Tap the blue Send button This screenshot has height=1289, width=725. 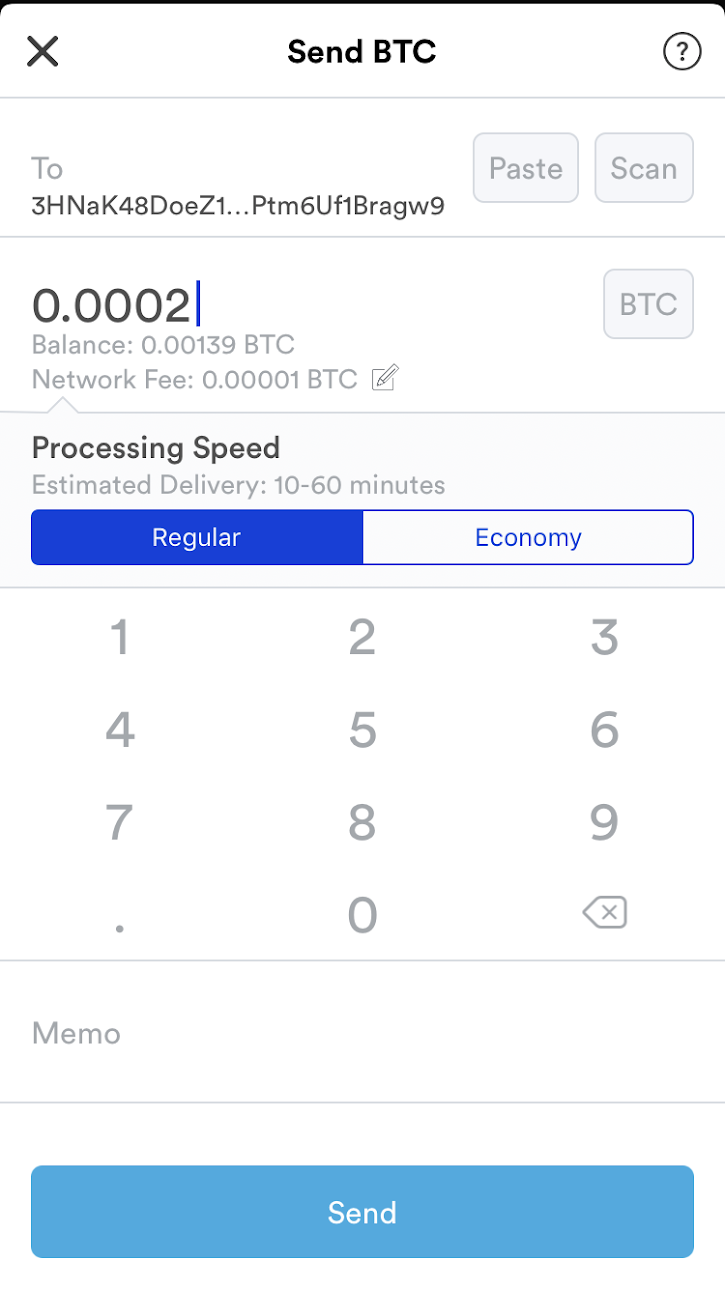click(362, 1212)
